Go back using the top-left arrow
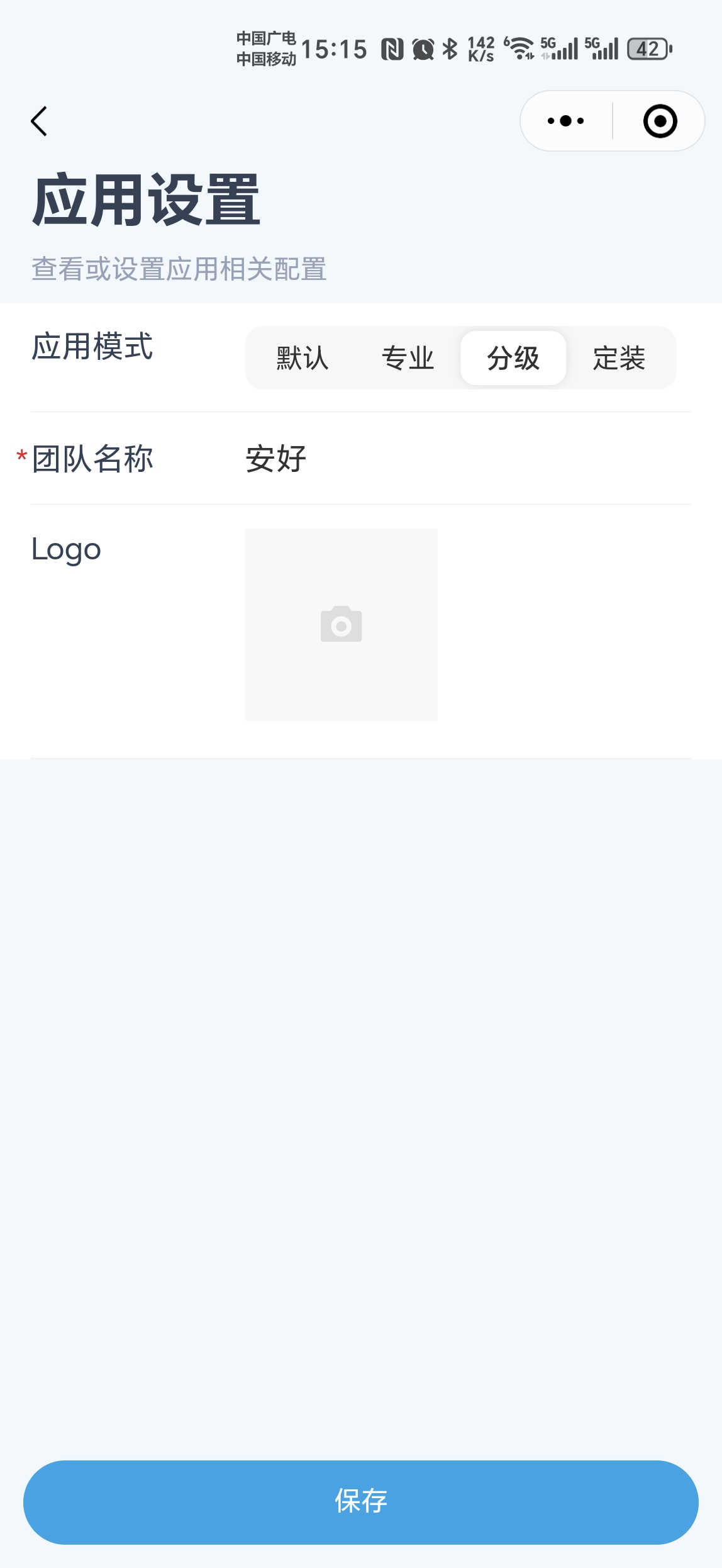The width and height of the screenshot is (722, 1568). click(x=39, y=121)
